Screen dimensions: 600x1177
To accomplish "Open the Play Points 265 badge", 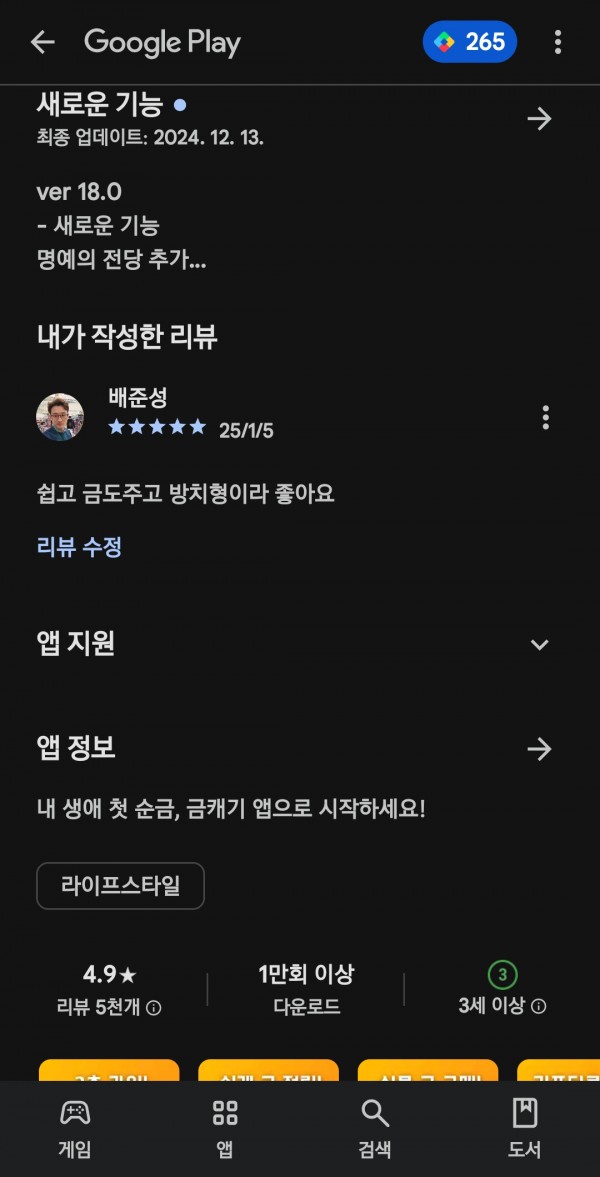I will pyautogui.click(x=470, y=42).
